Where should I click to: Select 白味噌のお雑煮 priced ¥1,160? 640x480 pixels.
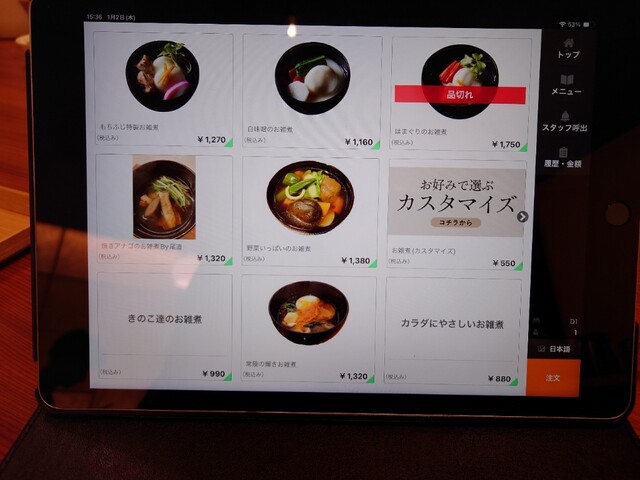[x=311, y=92]
